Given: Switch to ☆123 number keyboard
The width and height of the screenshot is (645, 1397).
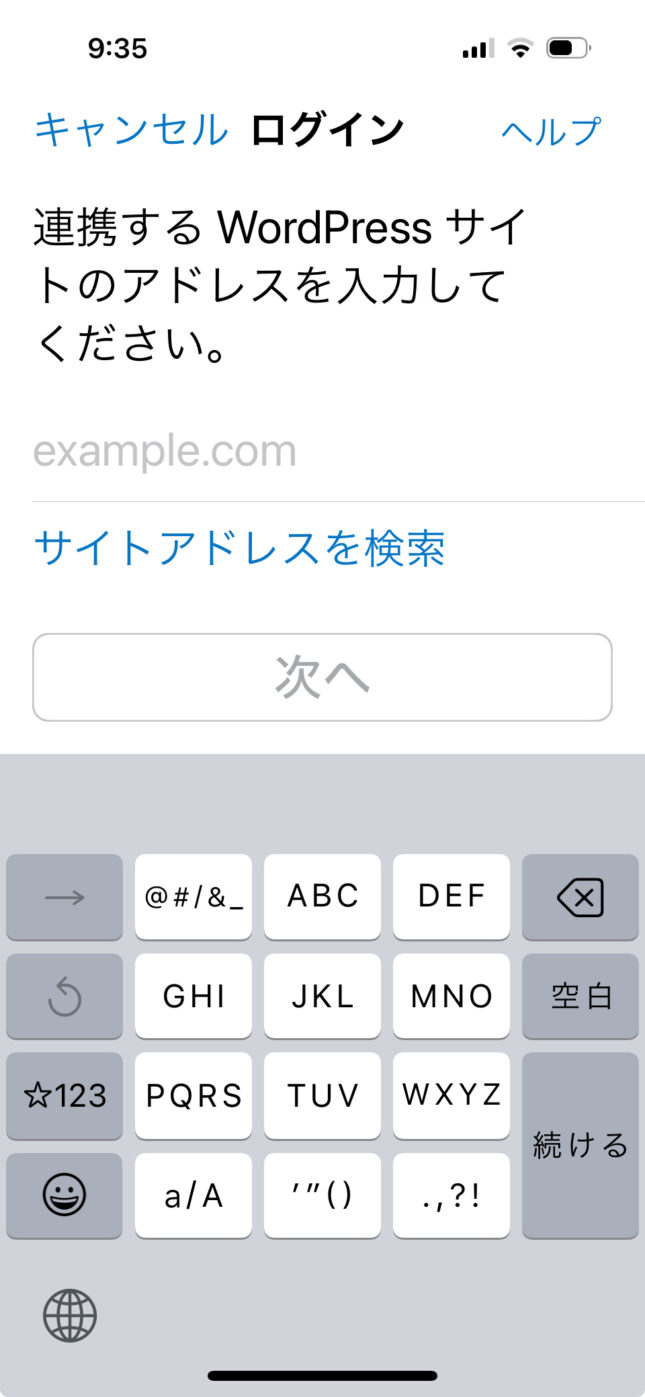Looking at the screenshot, I should [64, 1095].
